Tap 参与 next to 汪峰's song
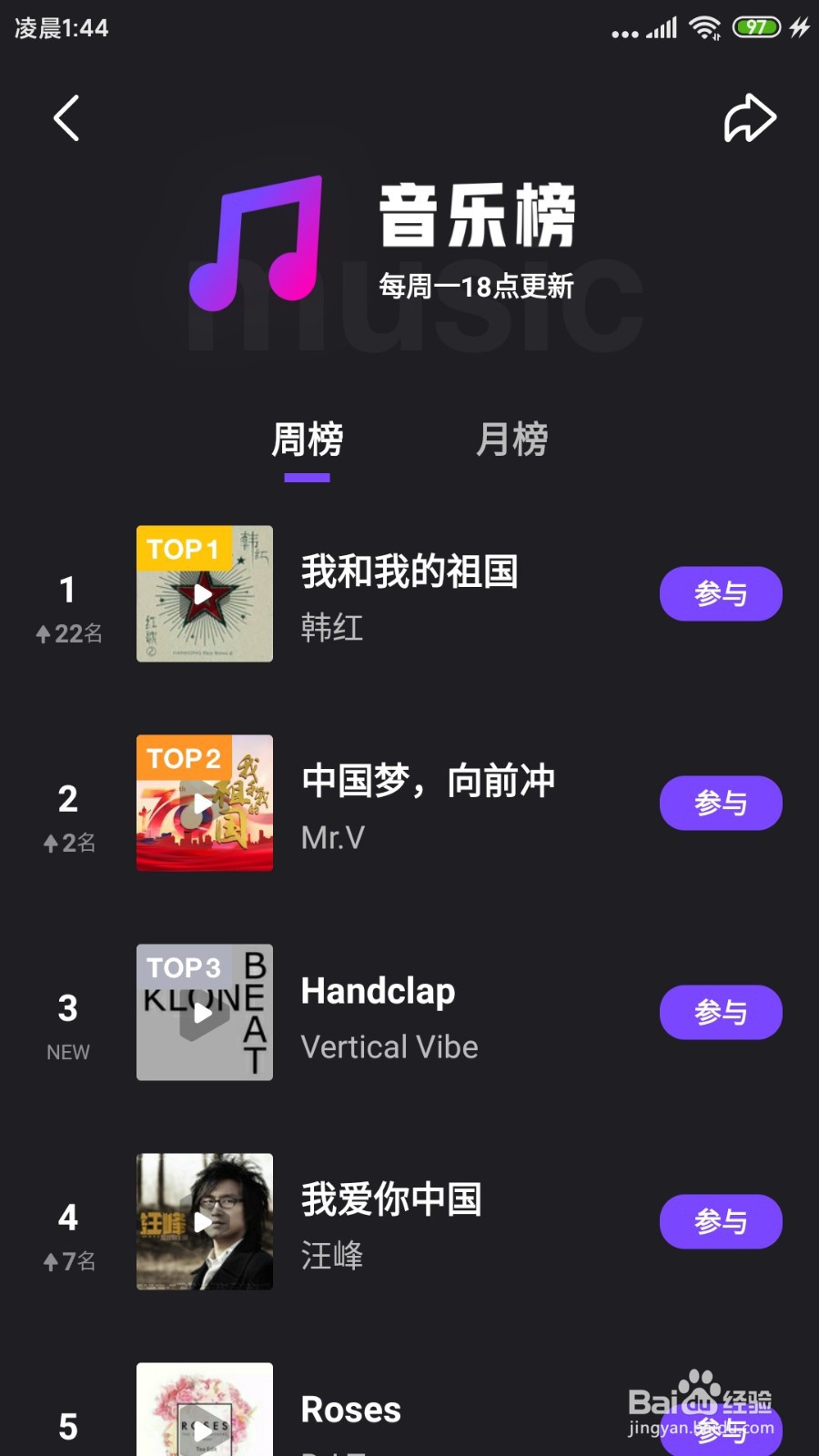 (x=720, y=1221)
